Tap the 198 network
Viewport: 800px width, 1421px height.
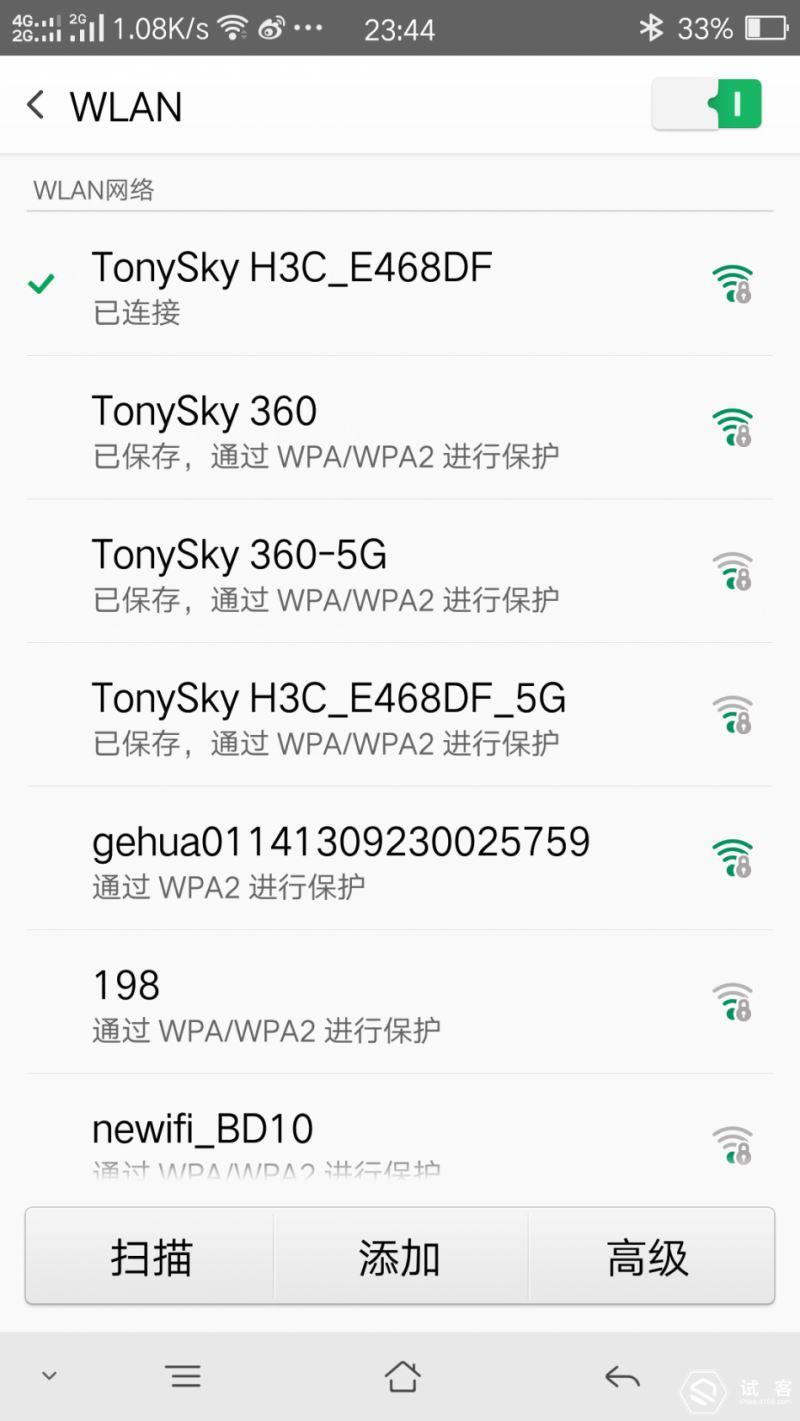[x=400, y=1001]
